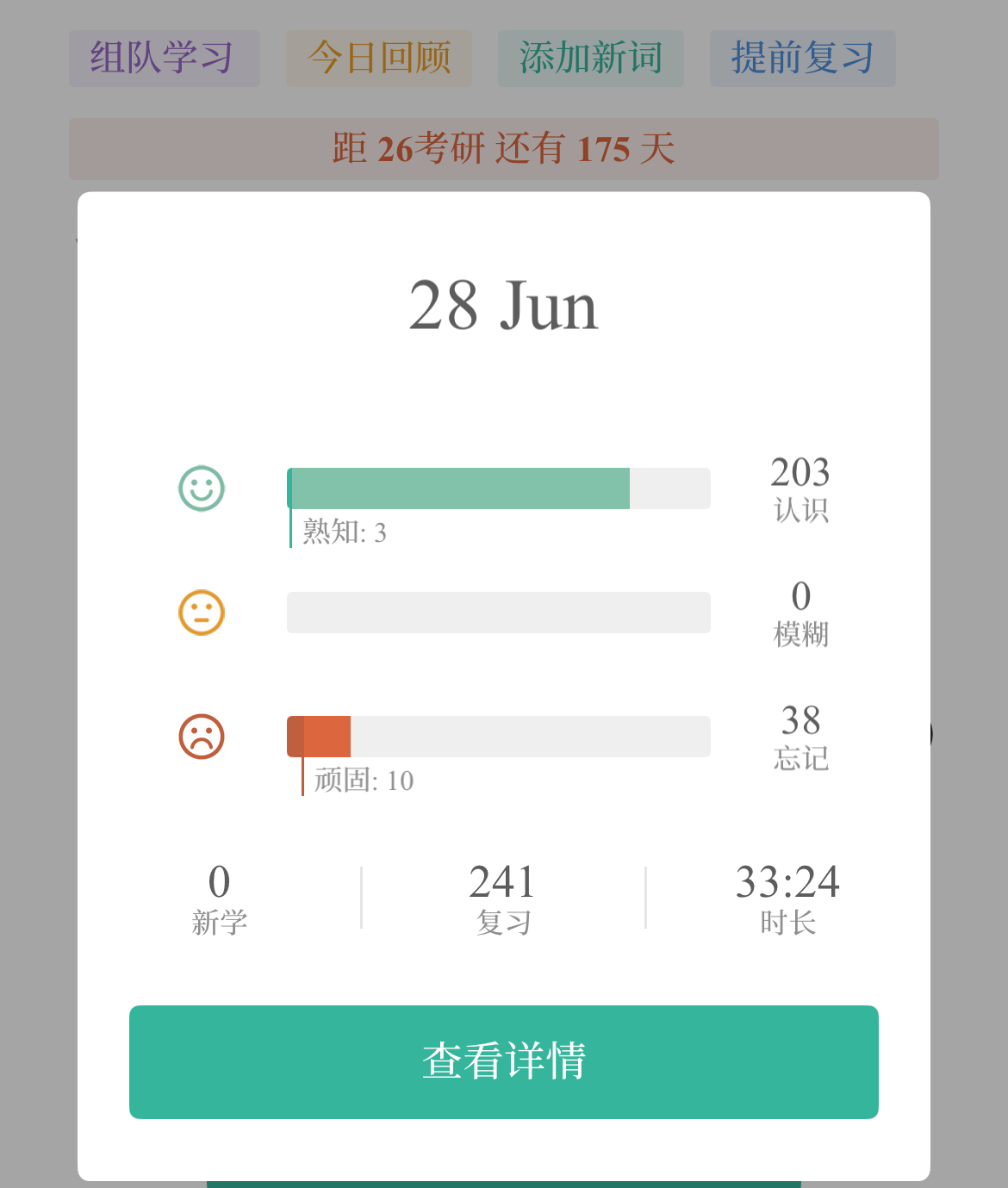Viewport: 1008px width, 1188px height.
Task: Tap the 查看详情 button
Action: (503, 1061)
